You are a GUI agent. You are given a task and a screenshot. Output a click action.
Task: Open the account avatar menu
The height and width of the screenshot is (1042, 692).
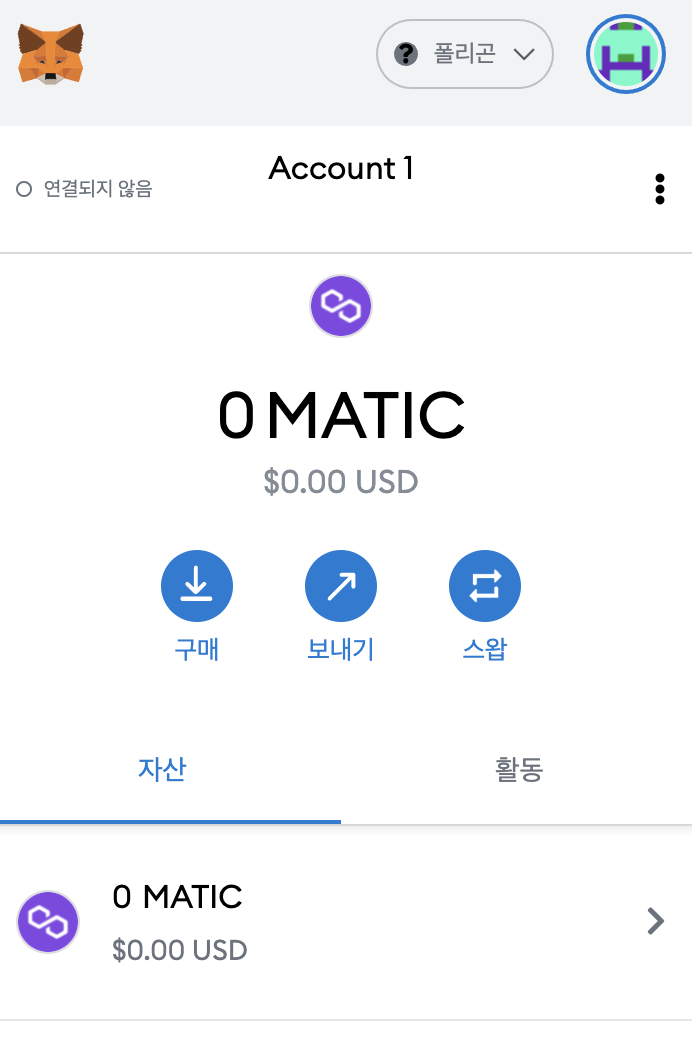point(626,55)
